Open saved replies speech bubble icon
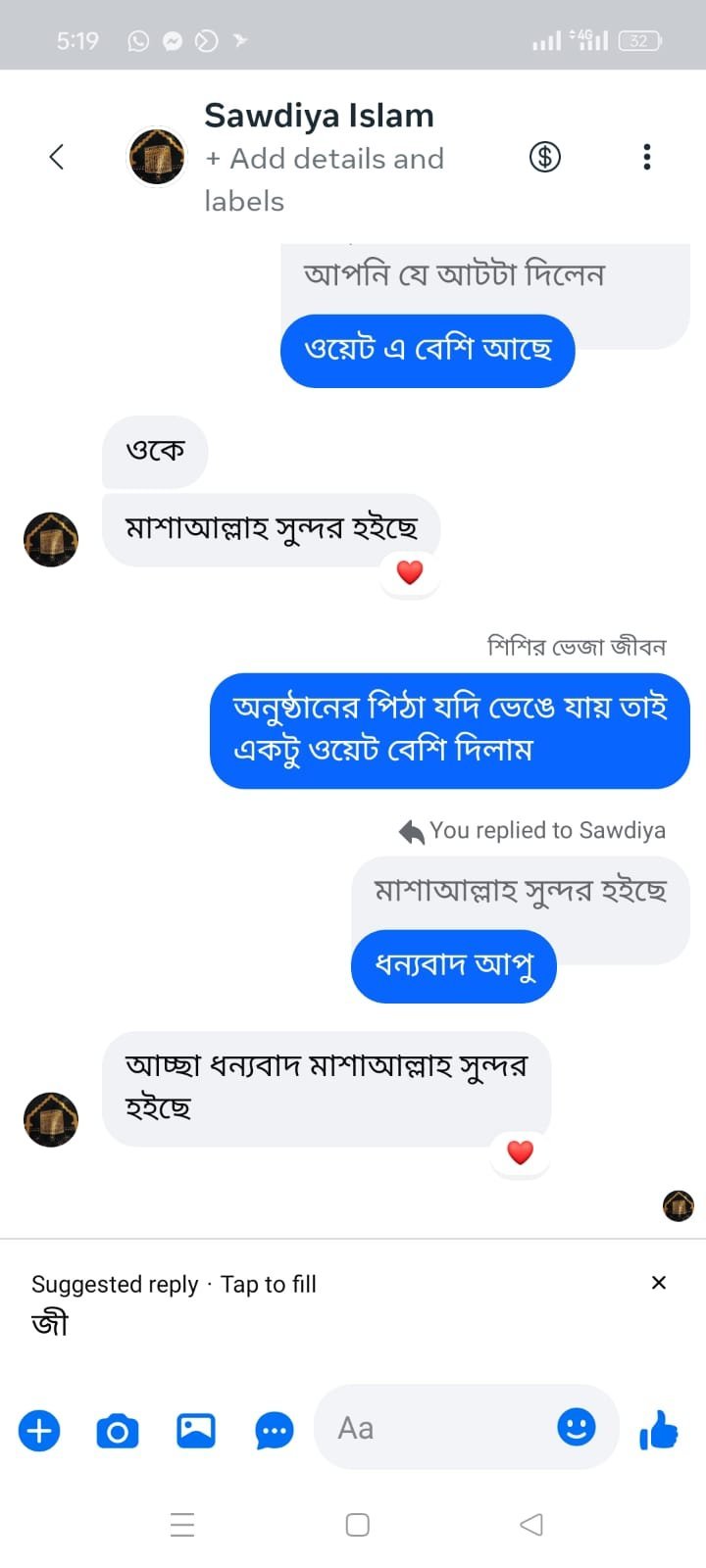The image size is (706, 1568). coord(275,1431)
